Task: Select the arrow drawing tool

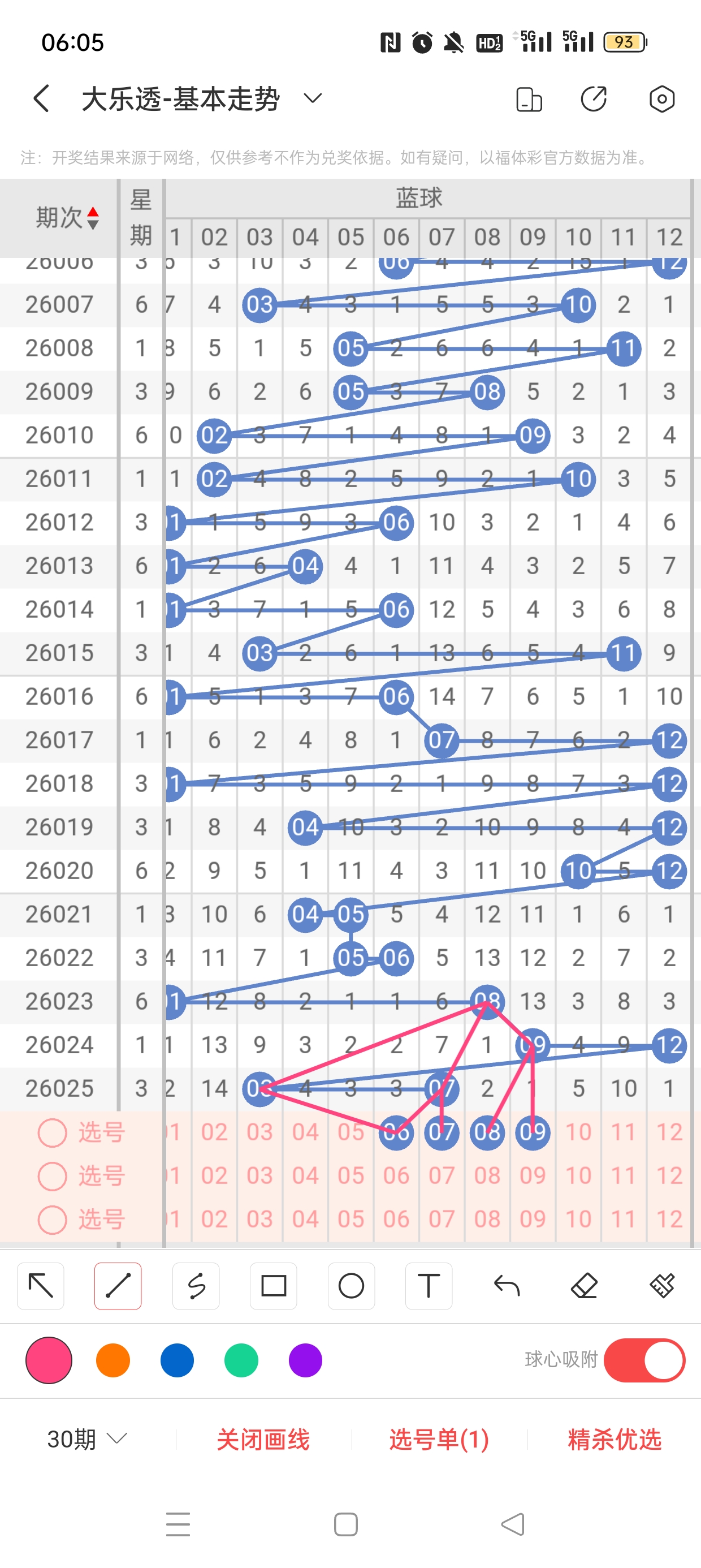Action: 41,1286
